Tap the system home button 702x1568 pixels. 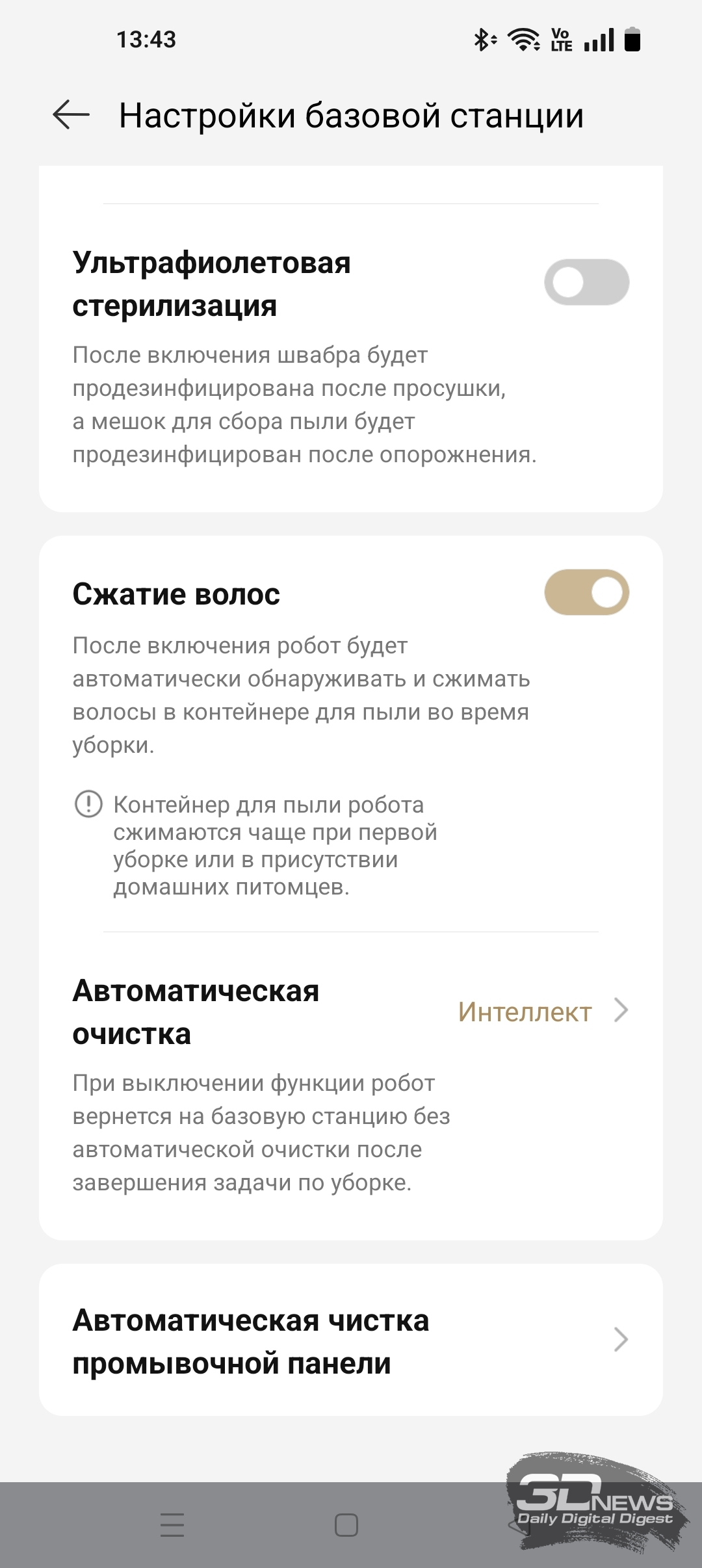[x=346, y=1524]
